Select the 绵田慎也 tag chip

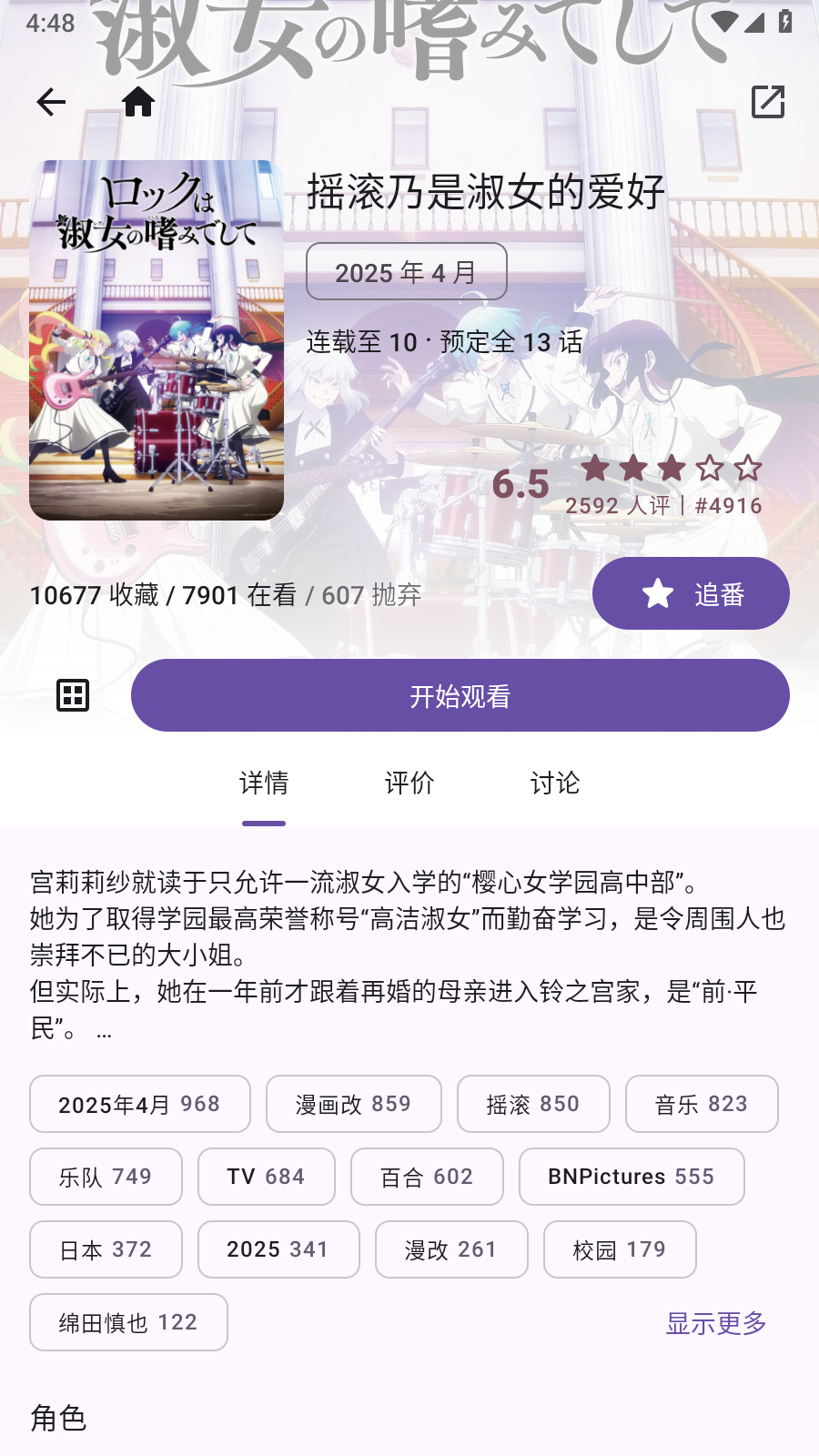tap(128, 1322)
